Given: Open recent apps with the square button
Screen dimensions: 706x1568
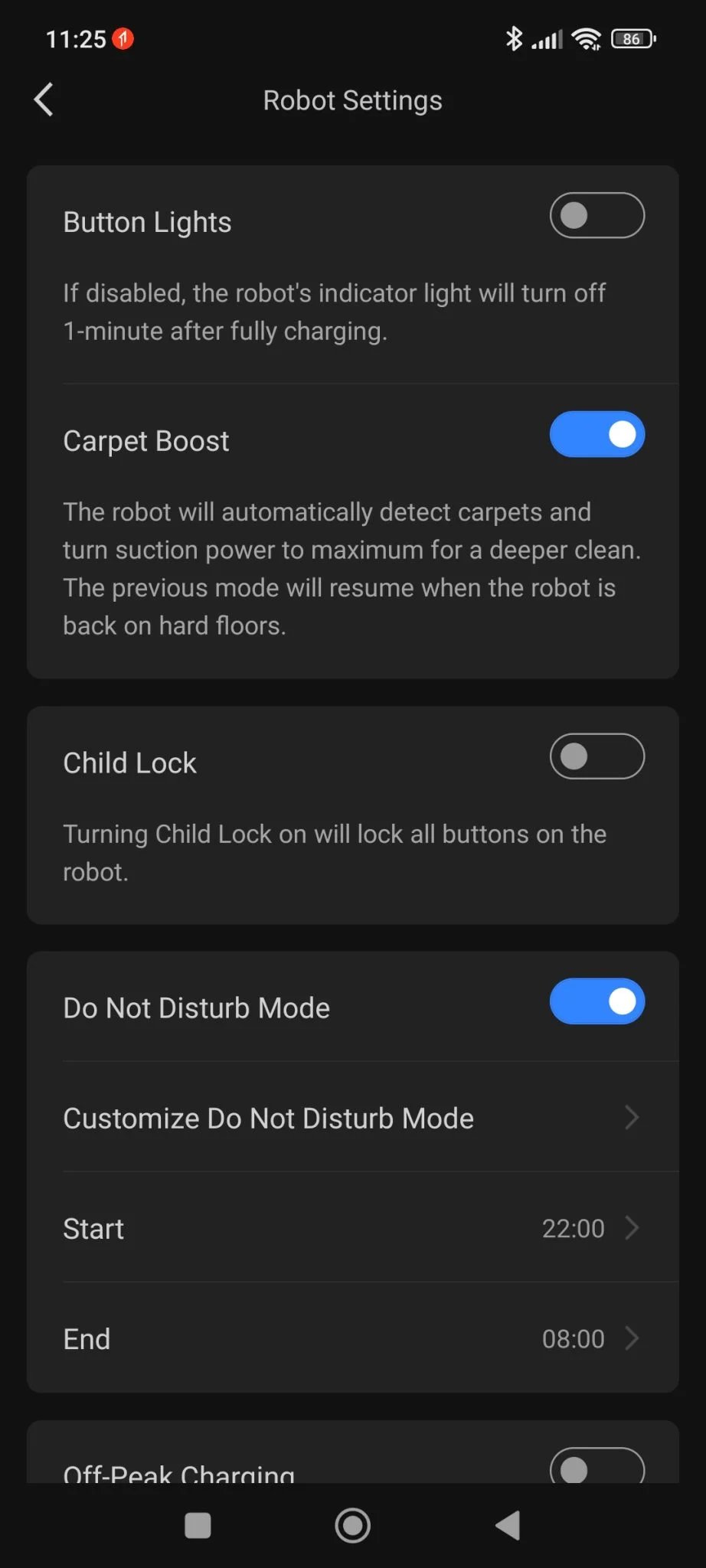Looking at the screenshot, I should (198, 1525).
